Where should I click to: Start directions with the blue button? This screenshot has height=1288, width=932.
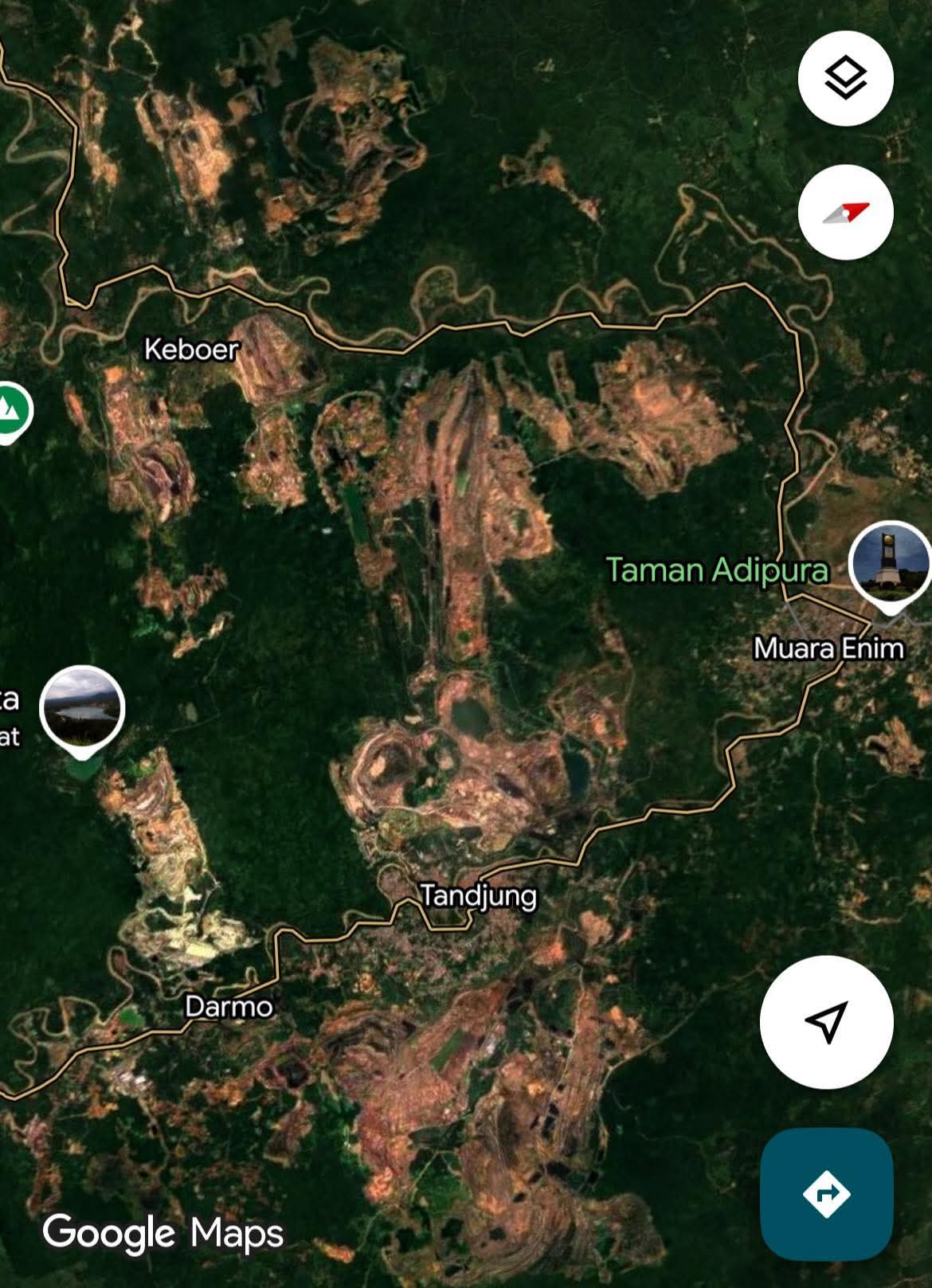[x=826, y=1193]
